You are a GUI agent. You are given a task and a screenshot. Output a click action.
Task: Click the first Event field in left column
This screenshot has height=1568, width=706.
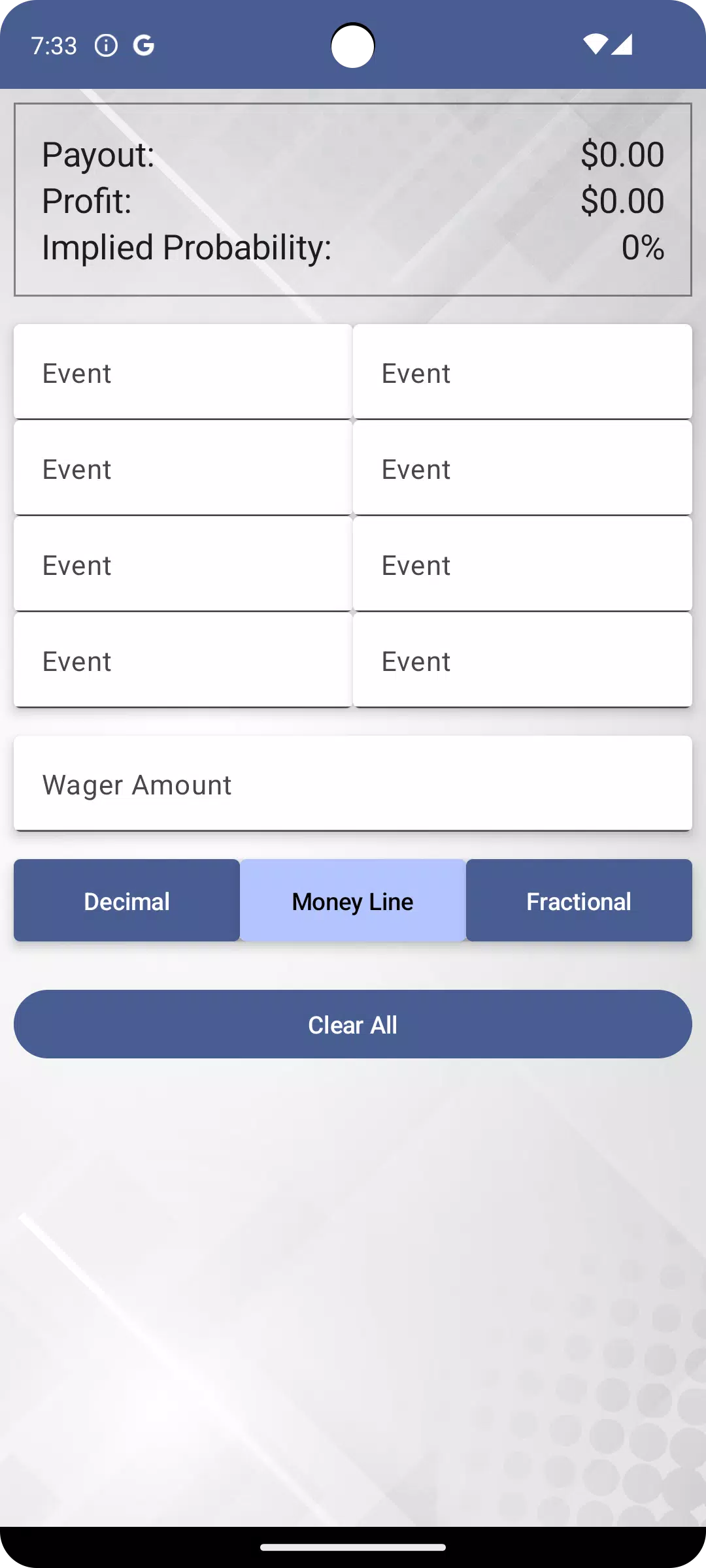182,372
